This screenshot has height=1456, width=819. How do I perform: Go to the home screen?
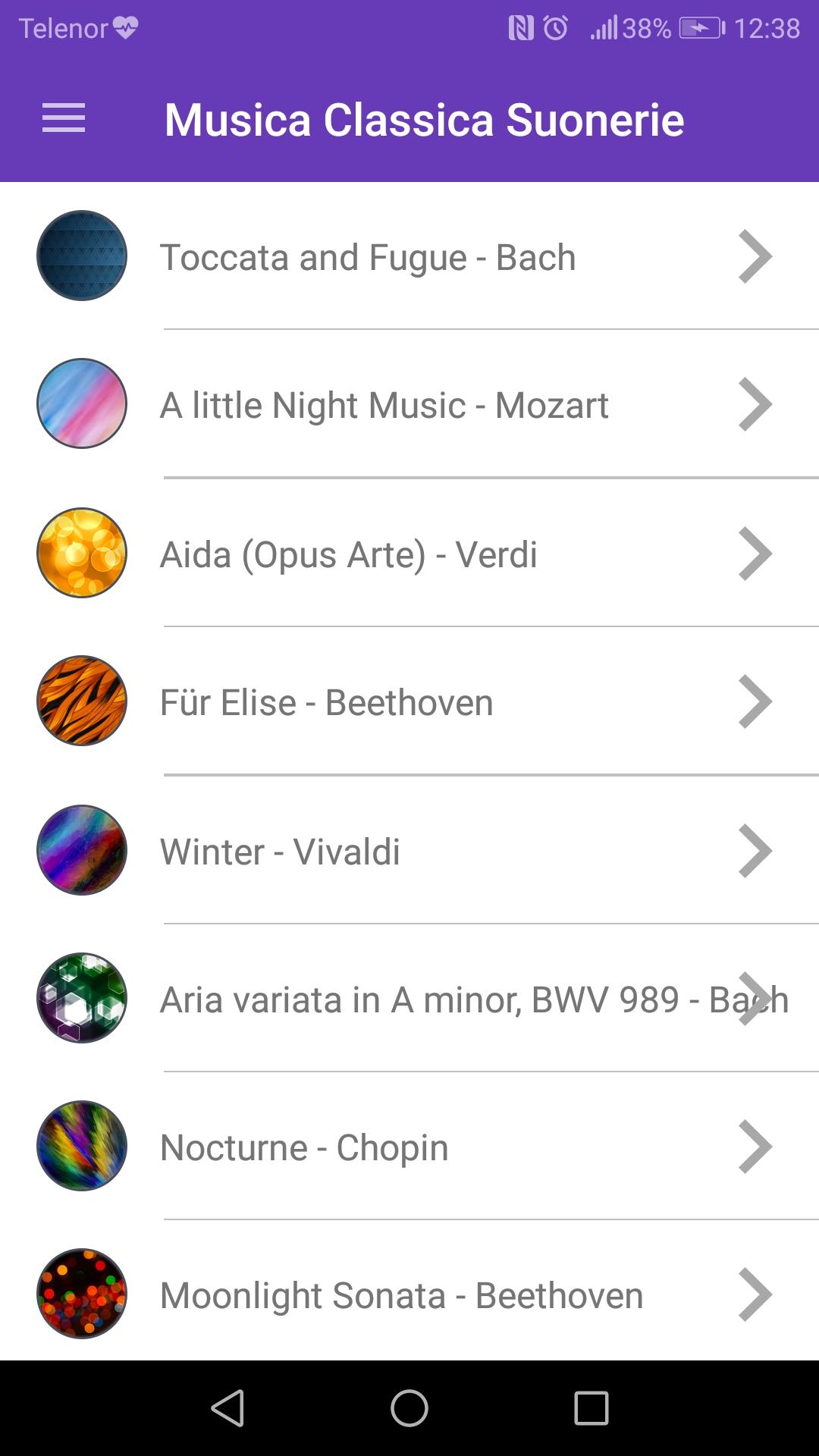[x=409, y=1408]
